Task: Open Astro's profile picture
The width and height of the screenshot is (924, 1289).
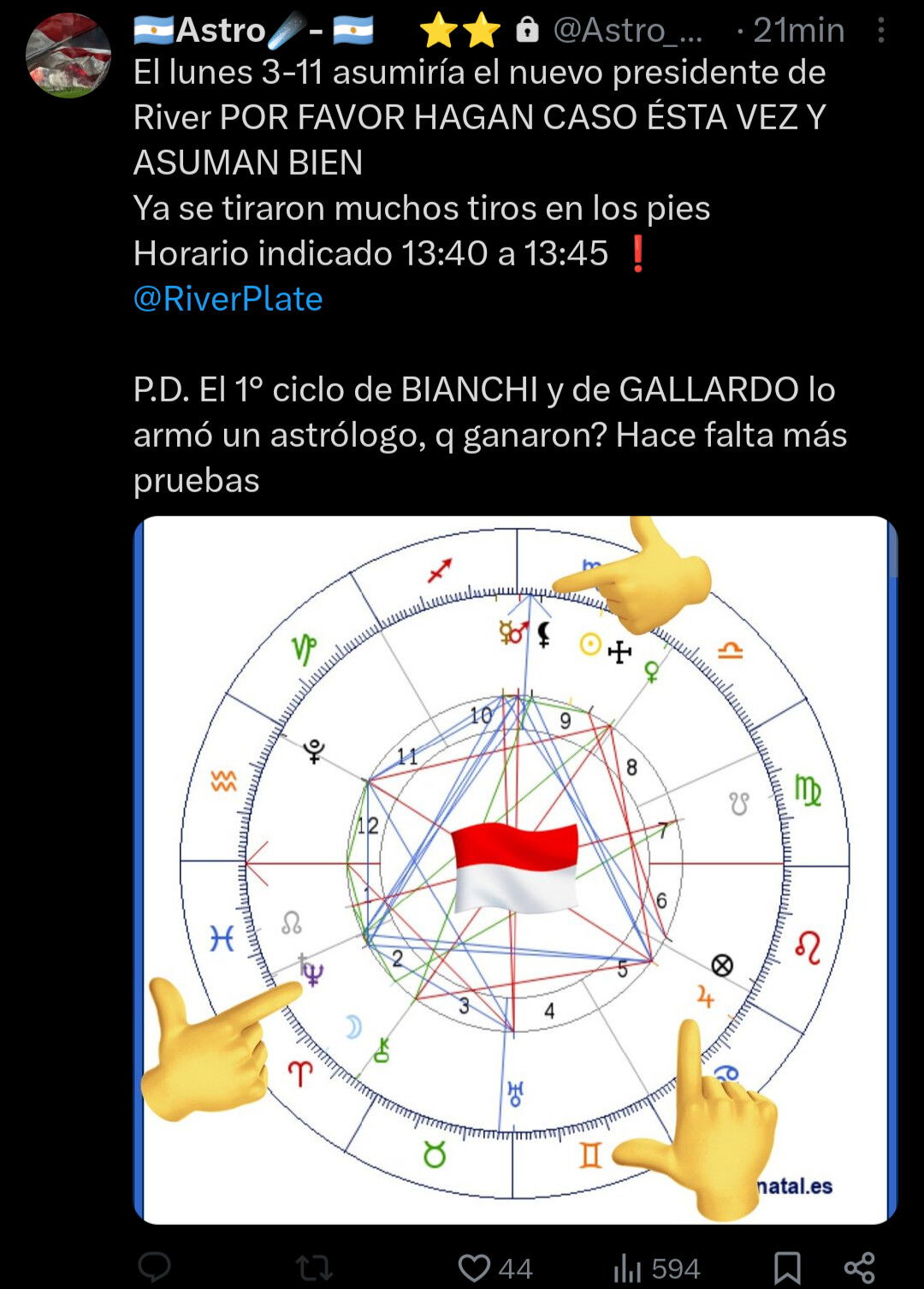Action: click(x=68, y=56)
